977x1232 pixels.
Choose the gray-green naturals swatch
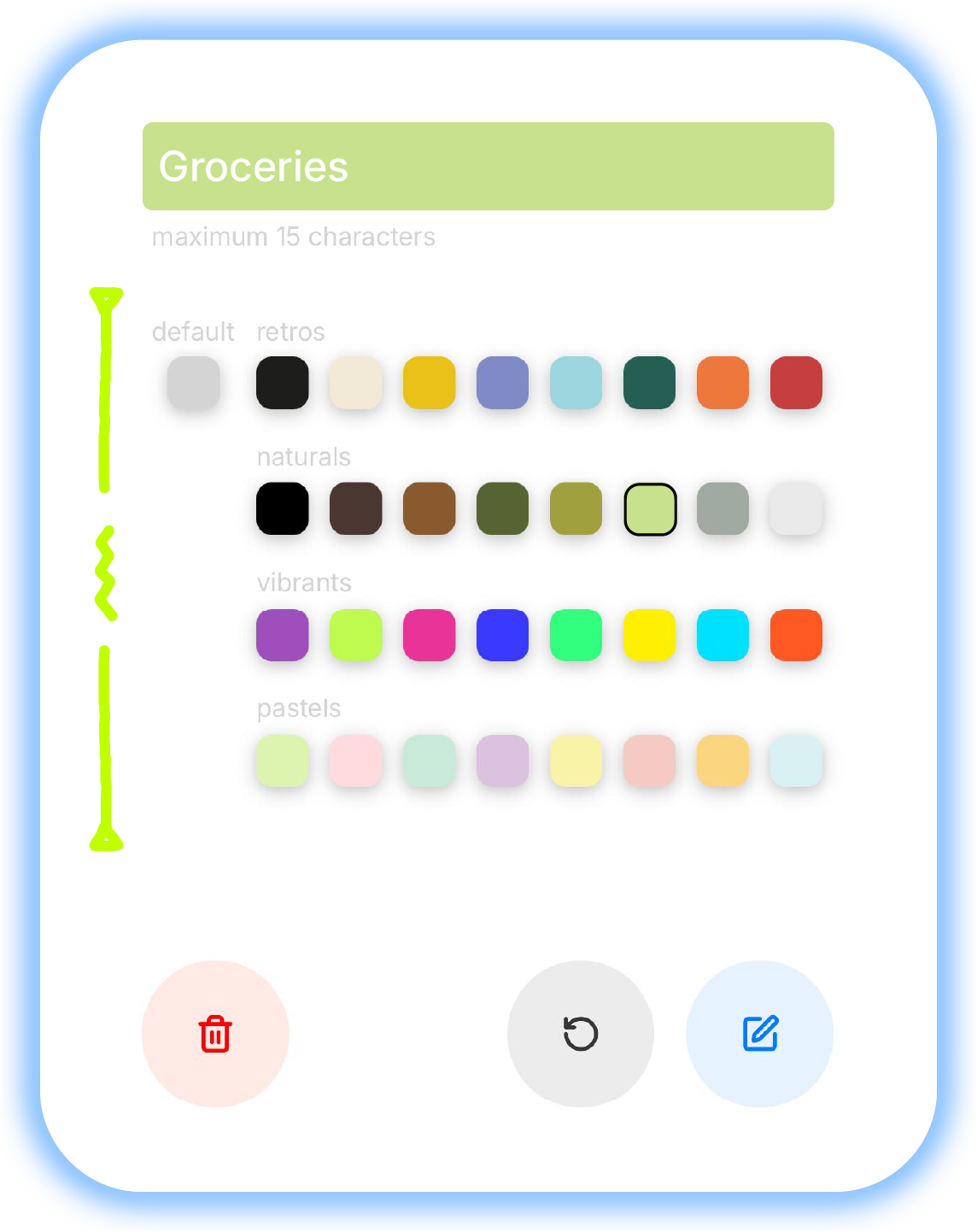pos(723,509)
